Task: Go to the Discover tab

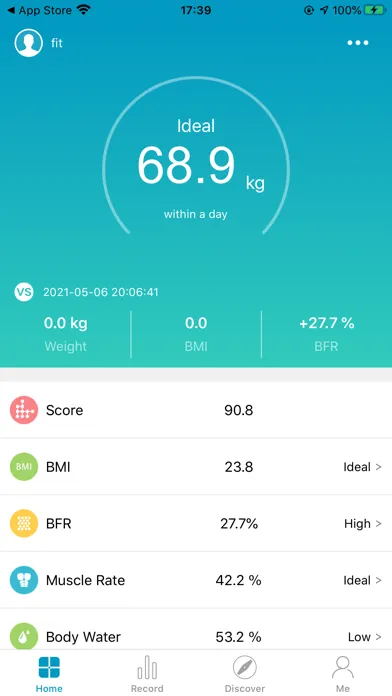Action: (245, 674)
